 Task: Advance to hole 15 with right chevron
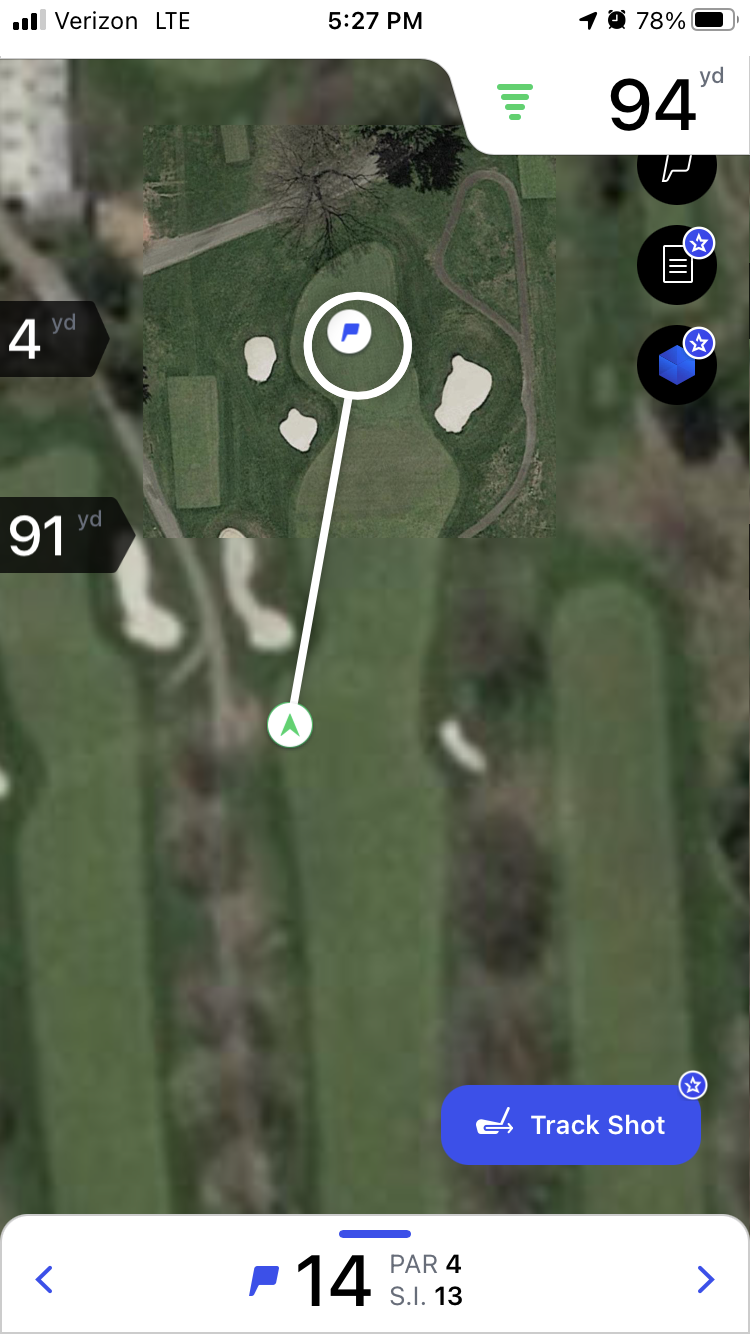[x=706, y=1279]
